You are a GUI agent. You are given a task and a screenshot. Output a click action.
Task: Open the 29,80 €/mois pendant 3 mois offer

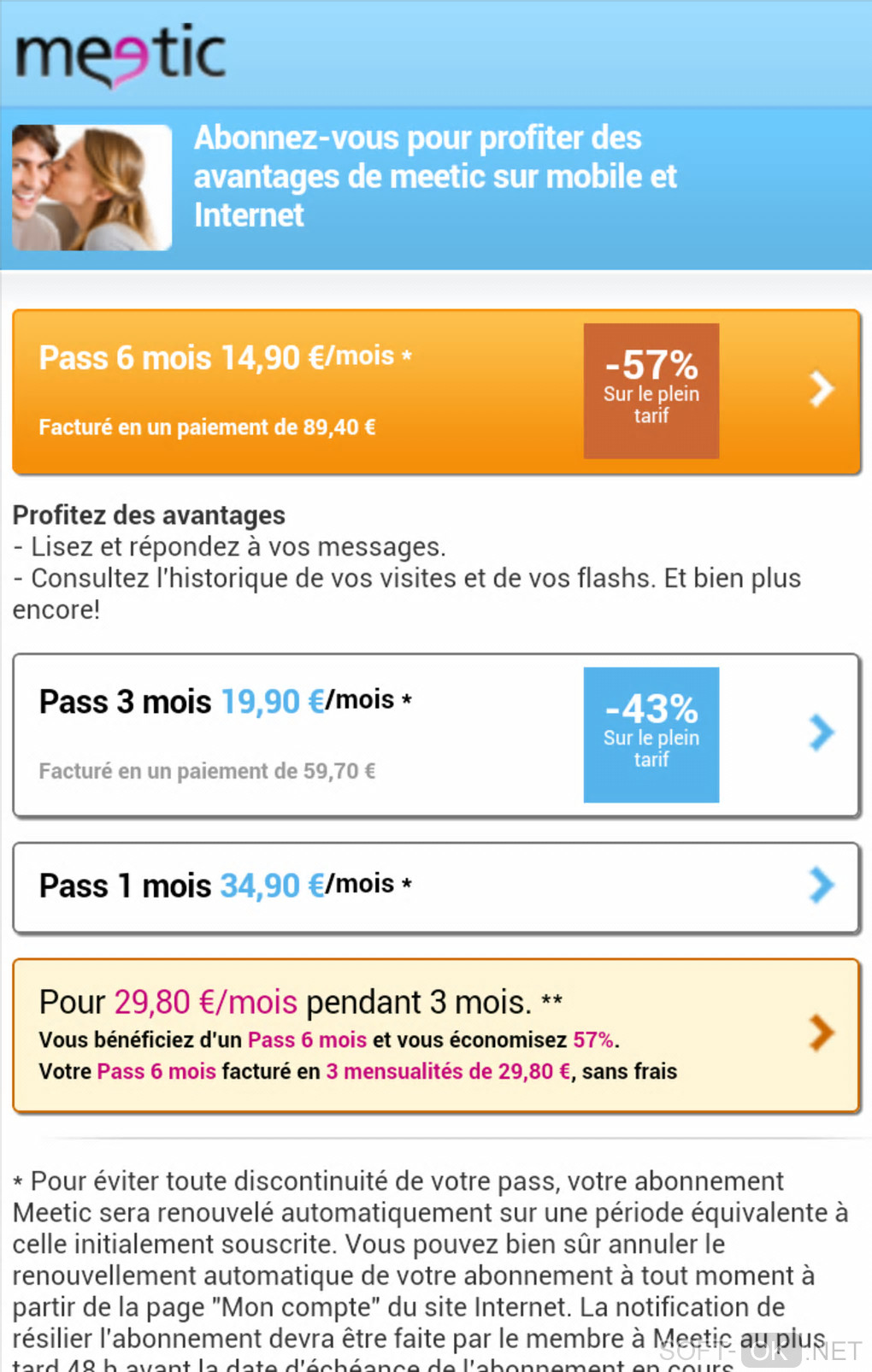point(436,1034)
